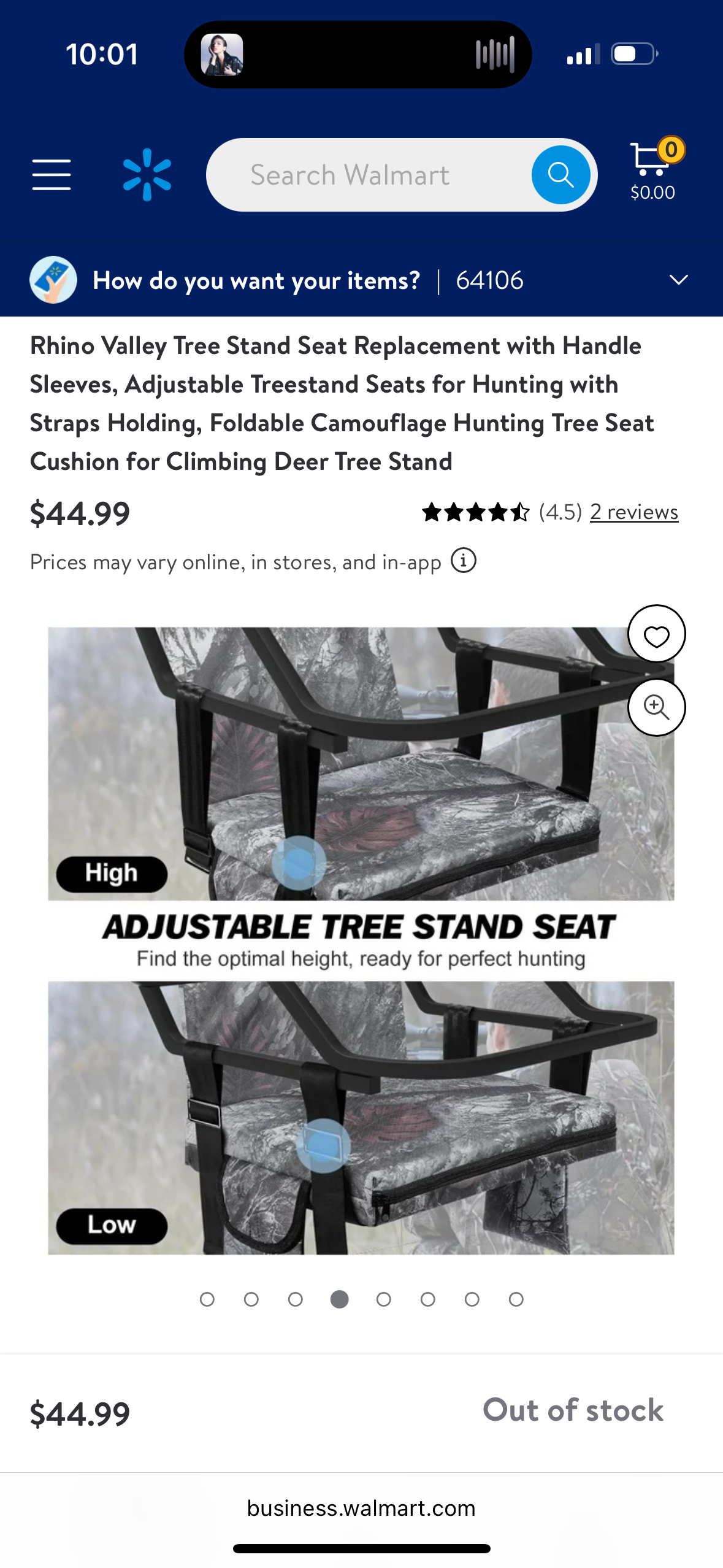The image size is (723, 1568).
Task: Jump to the first image dot
Action: click(x=207, y=1299)
